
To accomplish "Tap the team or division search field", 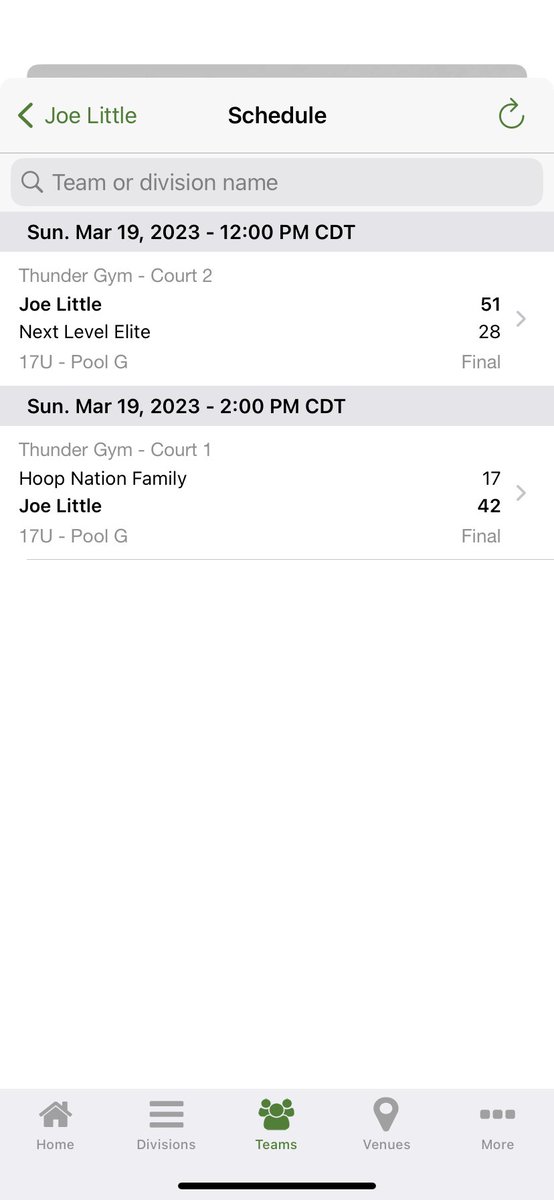I will pos(277,182).
